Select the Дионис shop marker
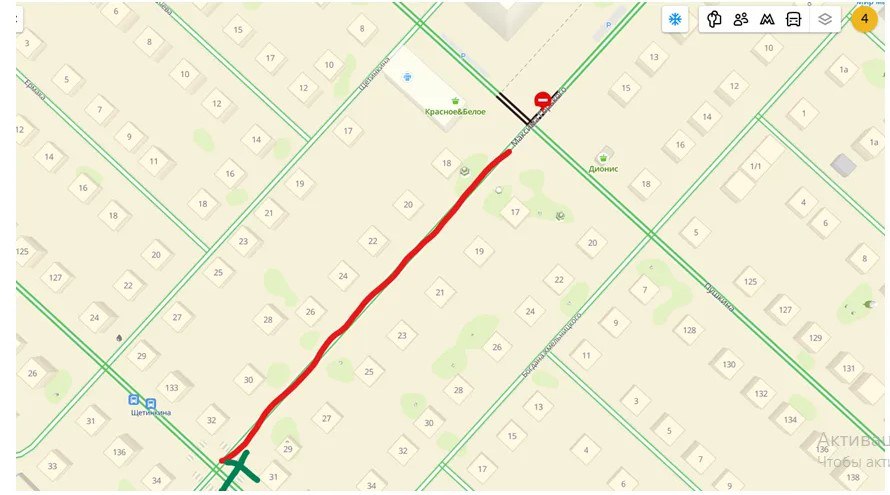890x495 pixels. pyautogui.click(x=603, y=158)
